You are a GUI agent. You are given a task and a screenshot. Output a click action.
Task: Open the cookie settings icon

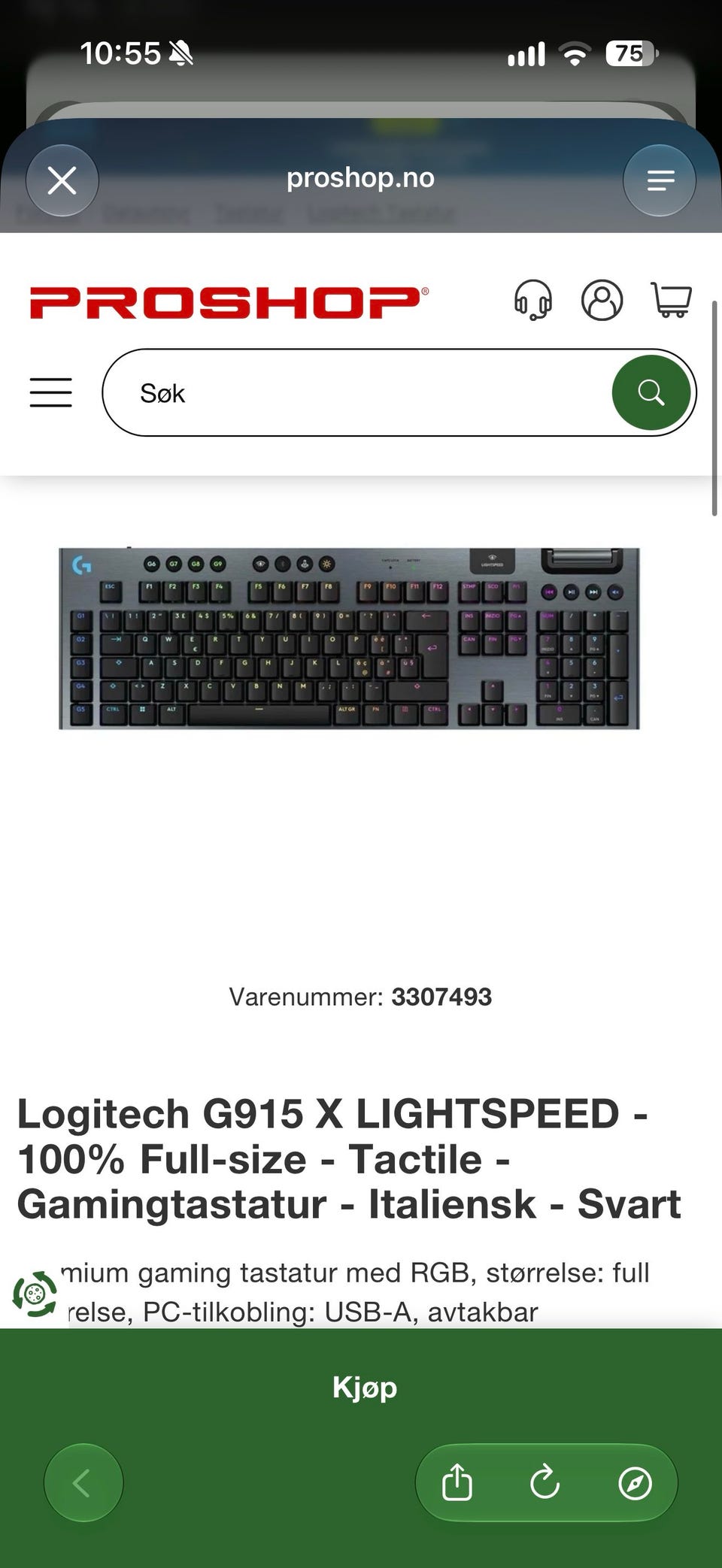coord(35,1294)
